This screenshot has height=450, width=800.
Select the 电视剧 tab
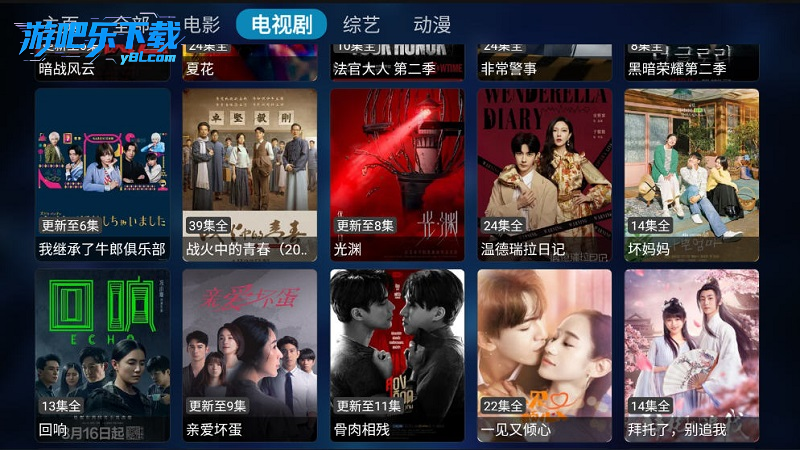pyautogui.click(x=281, y=24)
